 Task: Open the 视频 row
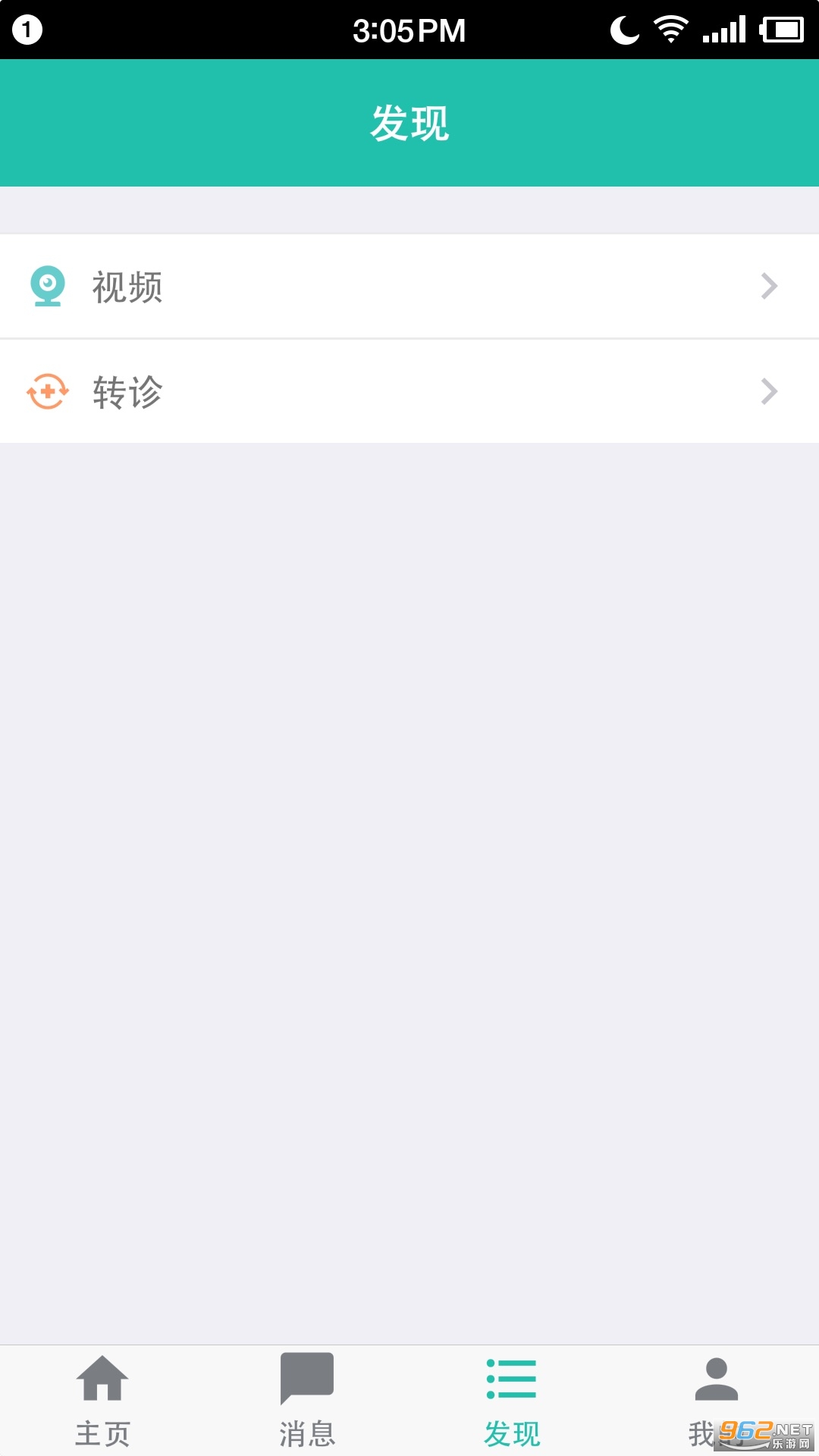click(409, 286)
